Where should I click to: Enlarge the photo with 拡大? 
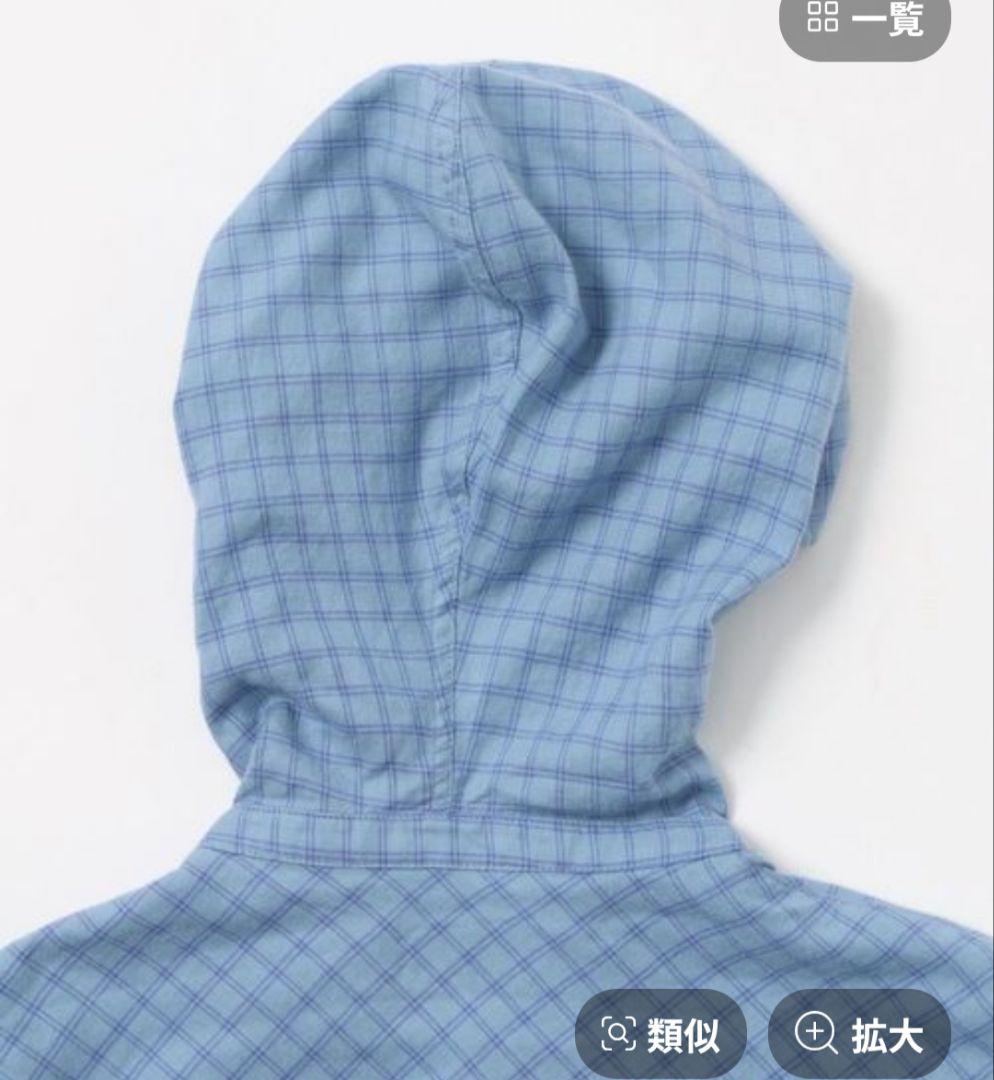pyautogui.click(x=859, y=1034)
